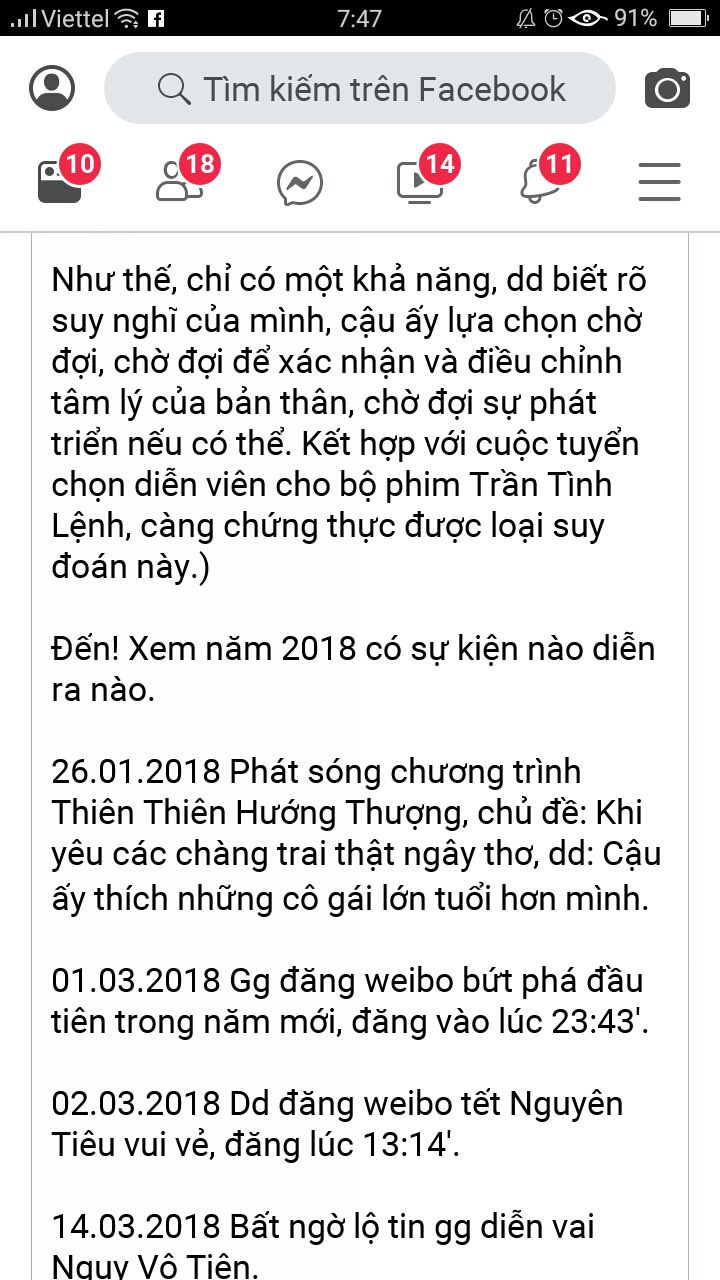Screen dimensions: 720x1280
Task: Open the hamburger menu
Action: [659, 183]
